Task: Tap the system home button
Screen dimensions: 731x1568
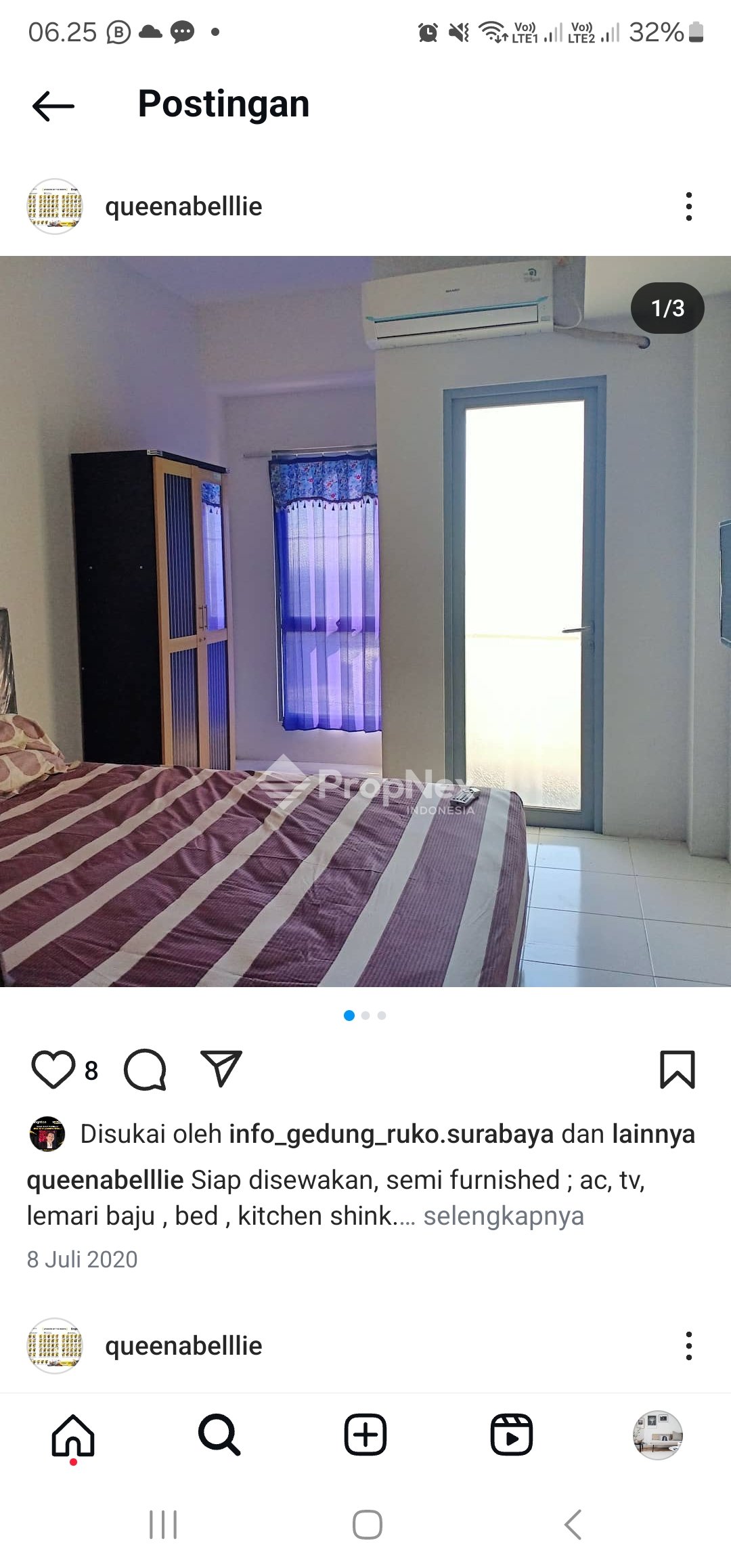Action: (367, 1525)
